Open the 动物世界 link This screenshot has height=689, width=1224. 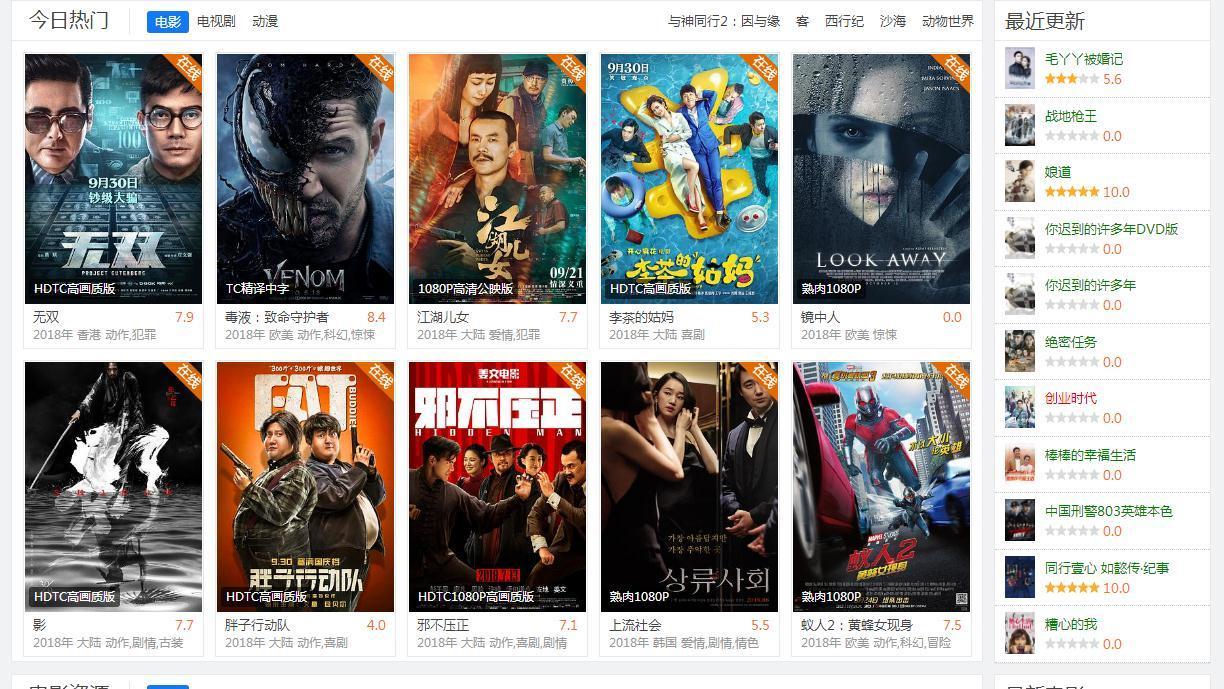coord(947,21)
